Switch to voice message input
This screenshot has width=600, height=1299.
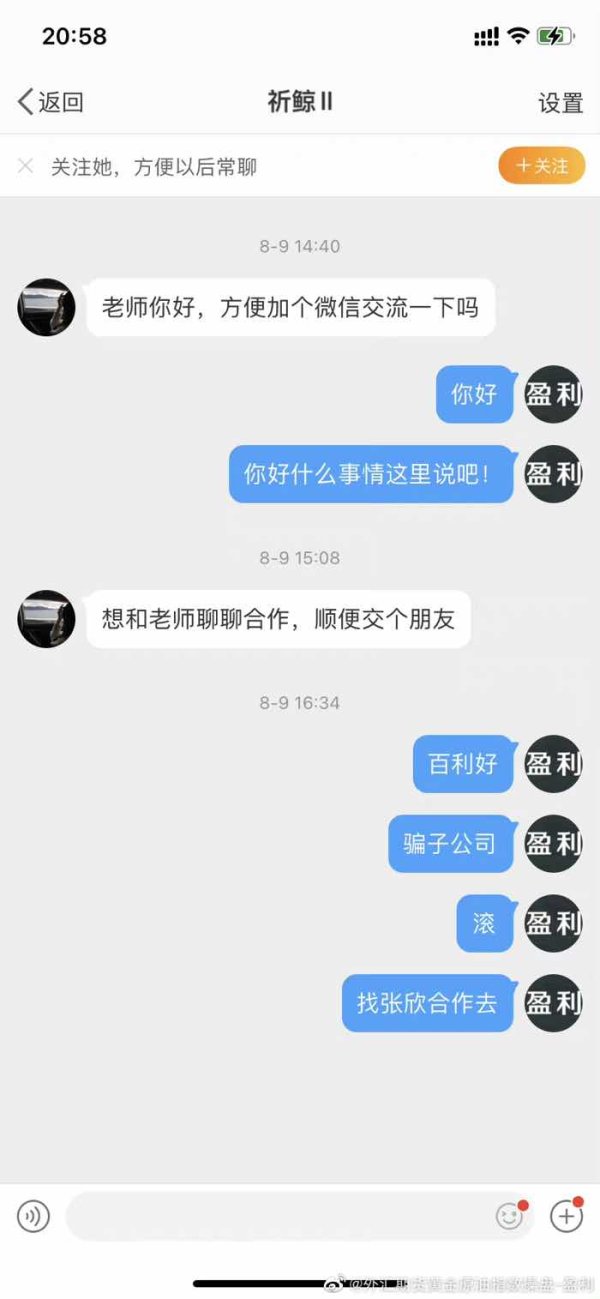tap(33, 1216)
